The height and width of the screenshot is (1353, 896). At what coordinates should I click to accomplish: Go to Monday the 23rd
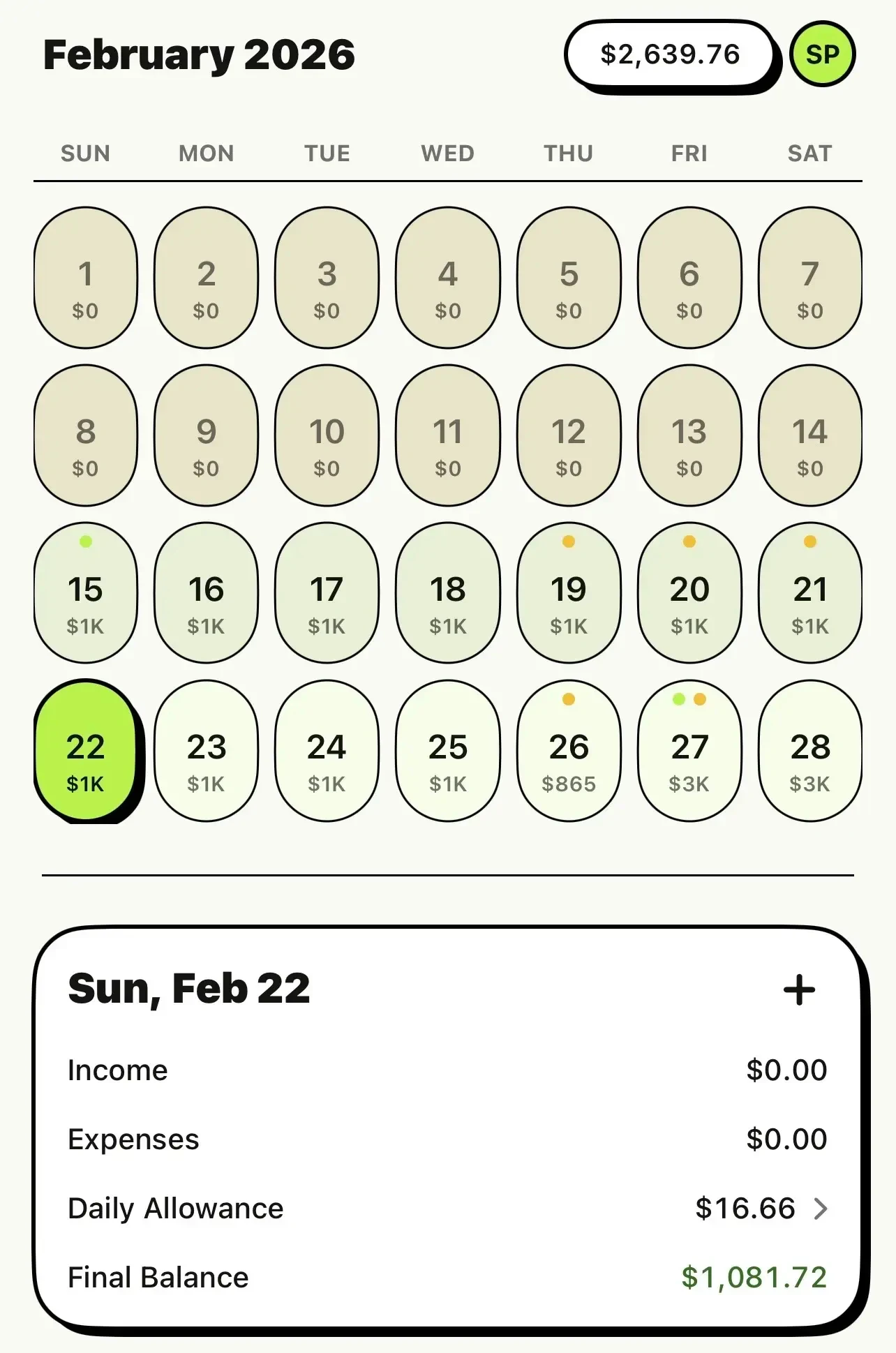206,751
